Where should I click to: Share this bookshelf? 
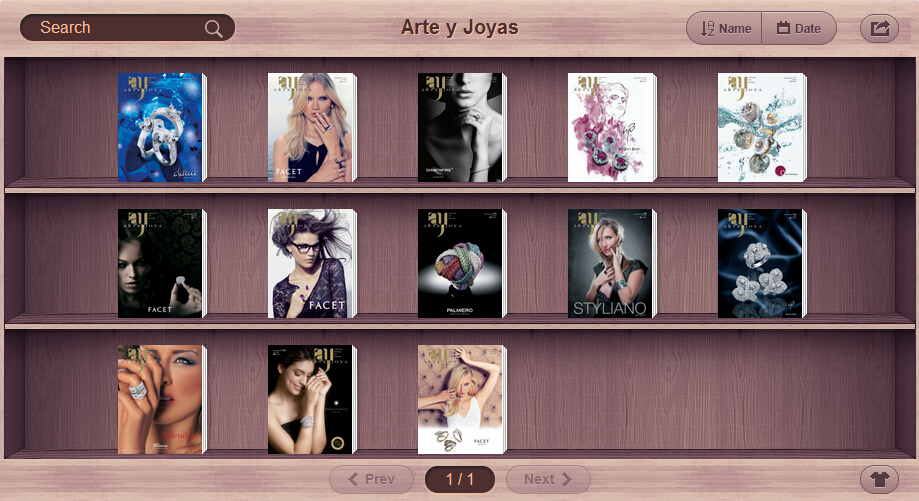pos(879,28)
